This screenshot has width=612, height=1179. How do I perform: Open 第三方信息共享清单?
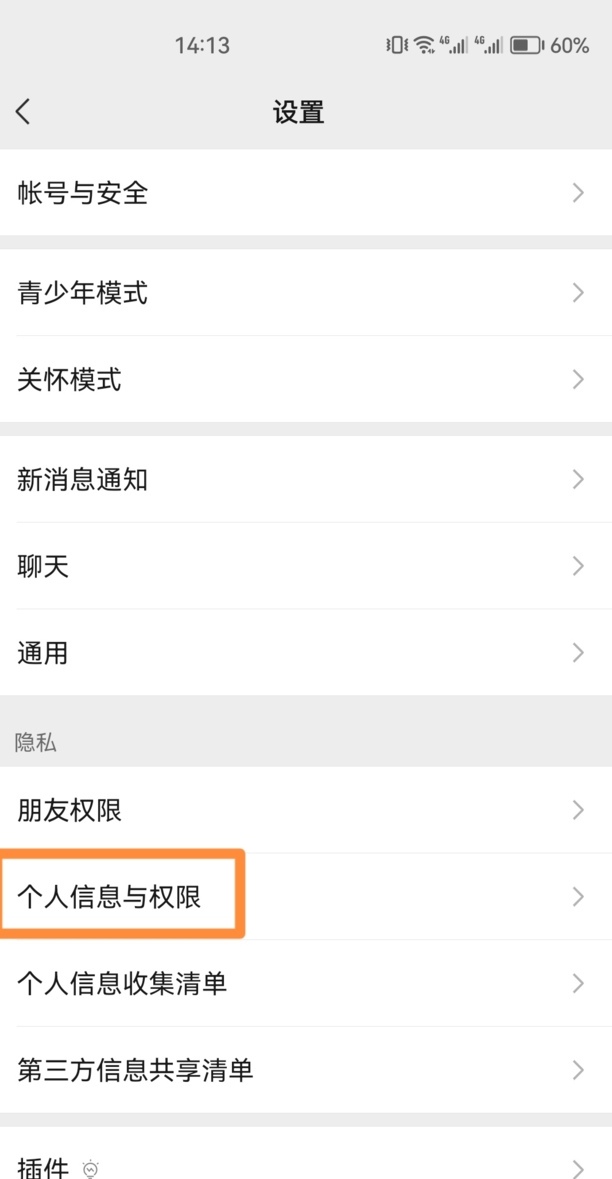pyautogui.click(x=306, y=1069)
